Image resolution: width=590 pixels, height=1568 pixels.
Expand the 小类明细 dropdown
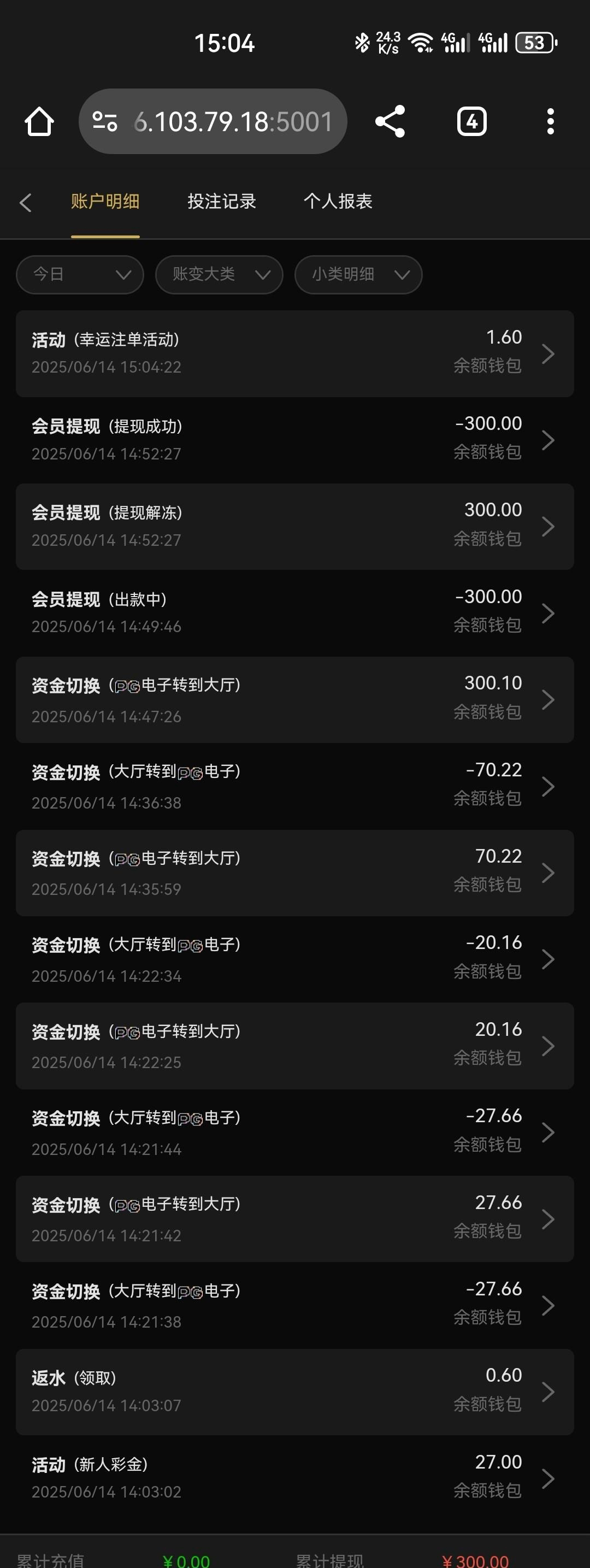click(358, 274)
